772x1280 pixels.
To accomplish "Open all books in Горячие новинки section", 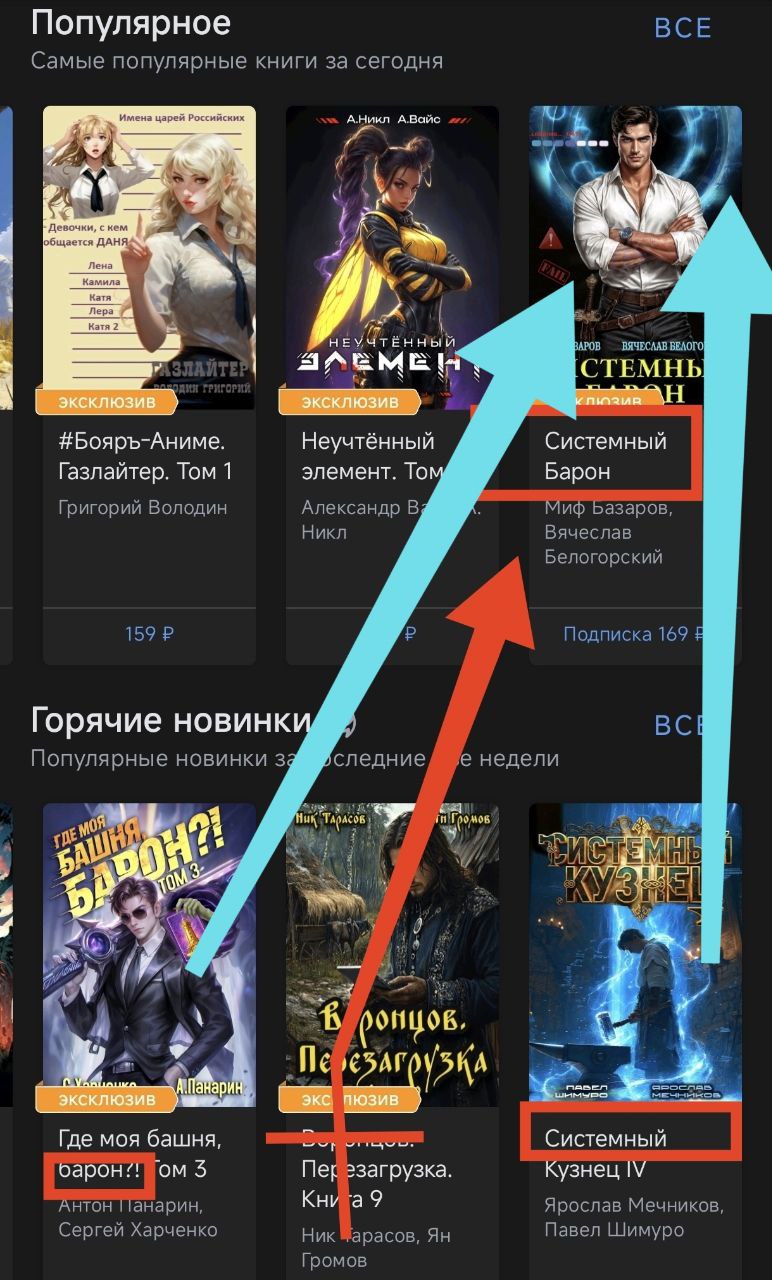I will tap(682, 725).
